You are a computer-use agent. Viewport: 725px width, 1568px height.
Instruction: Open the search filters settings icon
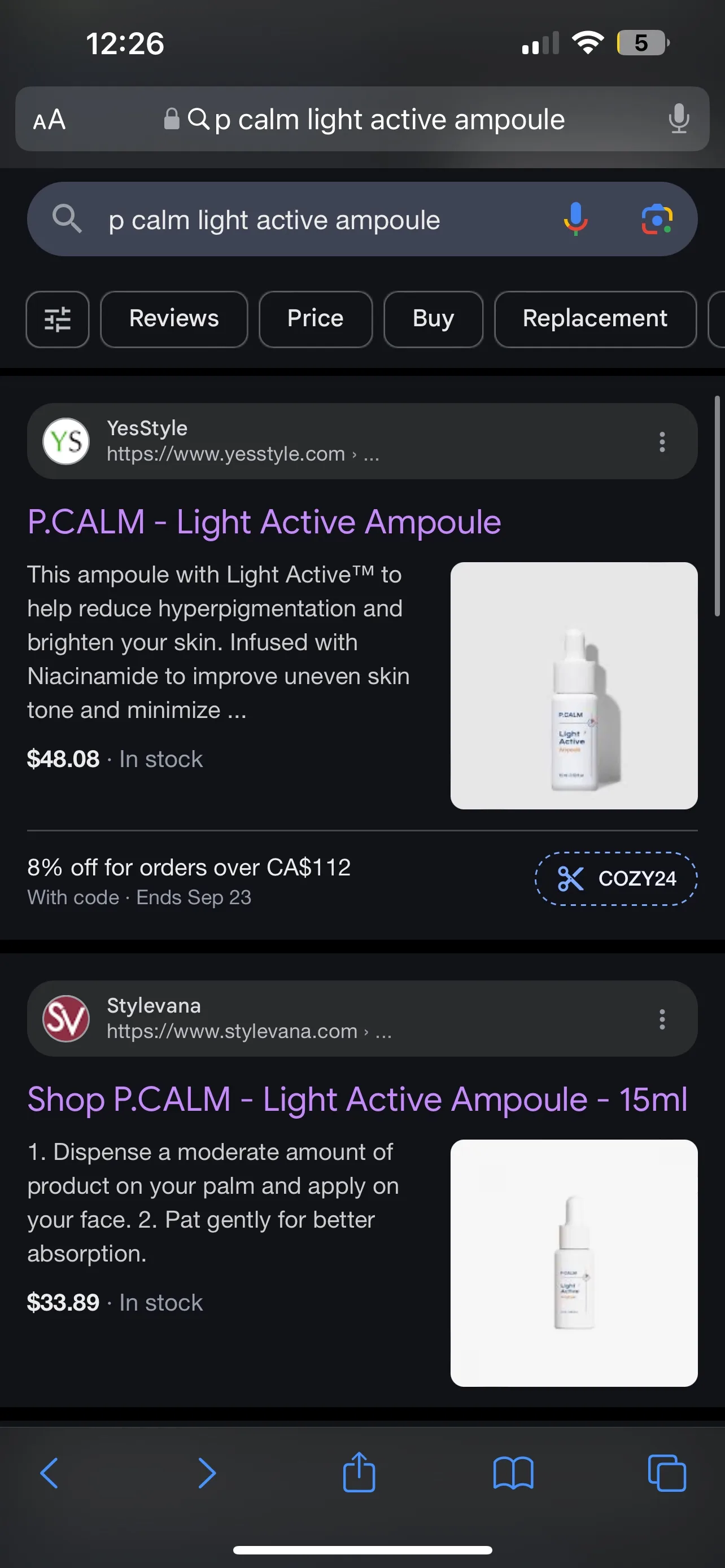(57, 319)
